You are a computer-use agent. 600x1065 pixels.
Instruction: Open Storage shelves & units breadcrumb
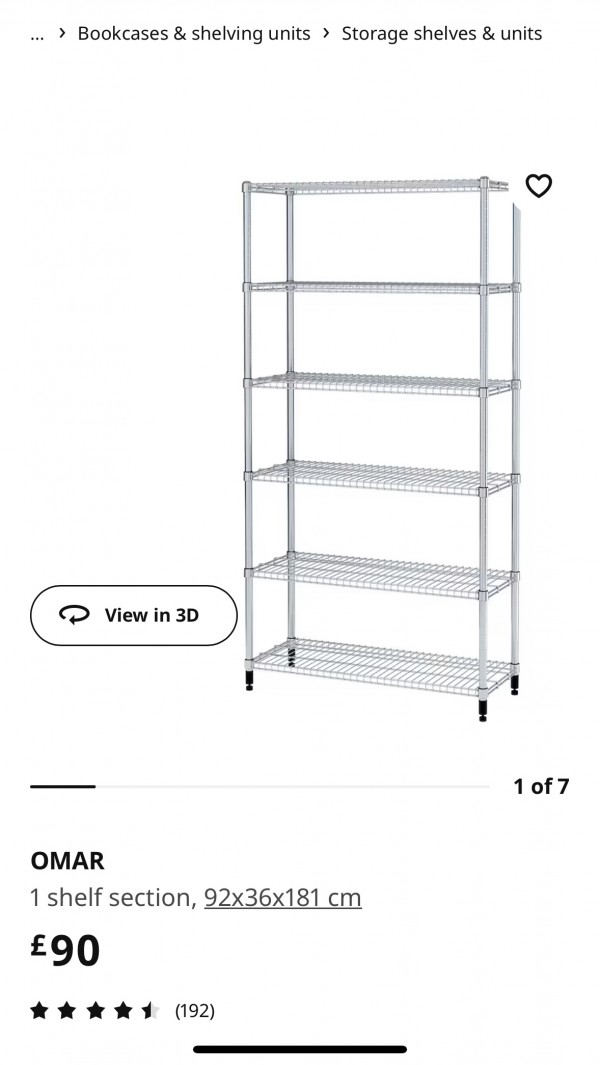[x=441, y=33]
